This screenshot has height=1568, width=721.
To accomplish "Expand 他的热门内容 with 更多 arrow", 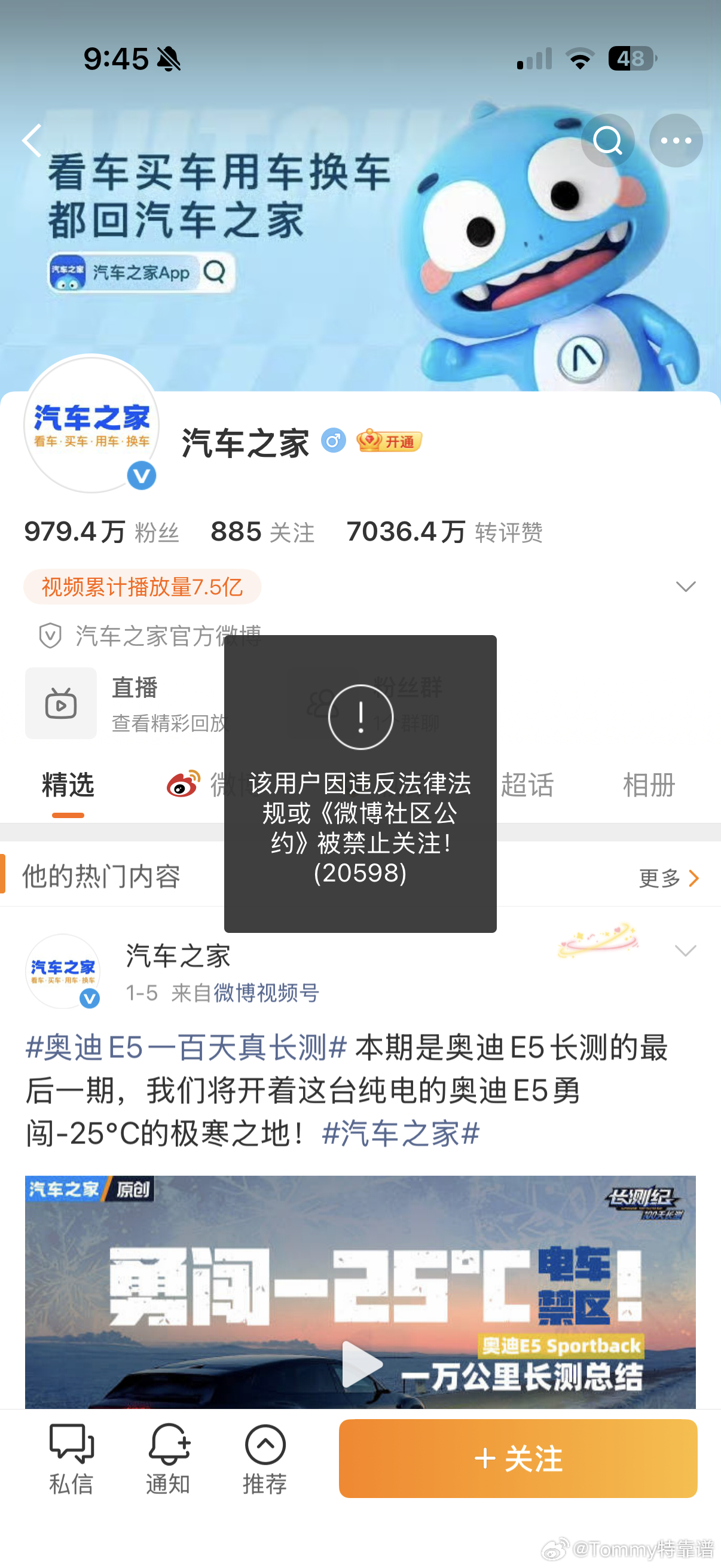I will [669, 878].
